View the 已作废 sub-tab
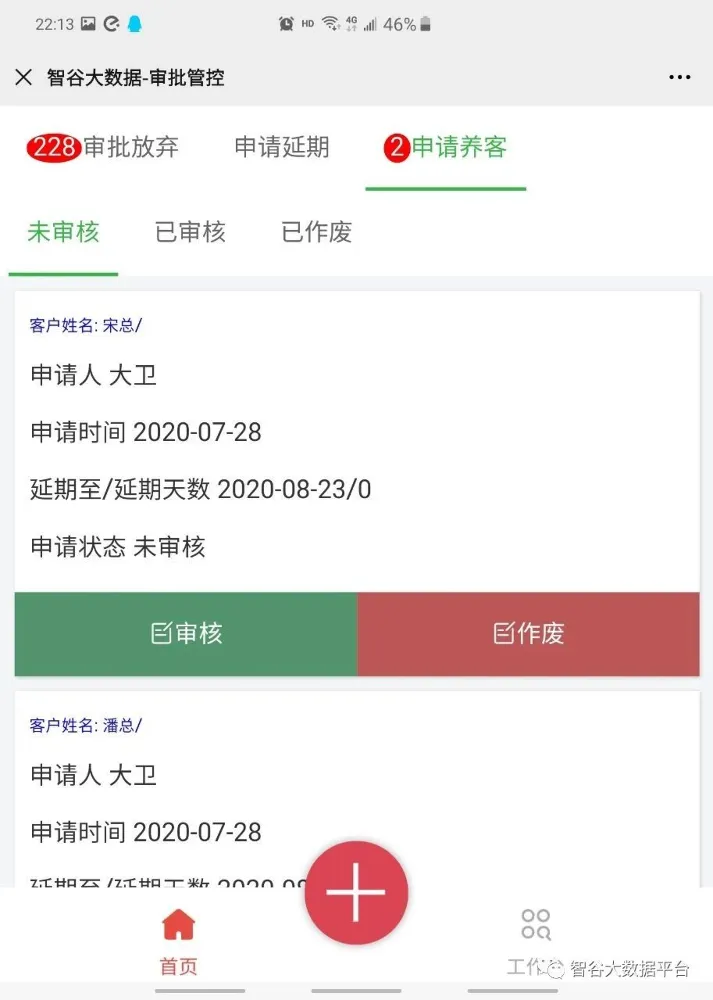The height and width of the screenshot is (1000, 713). (317, 233)
